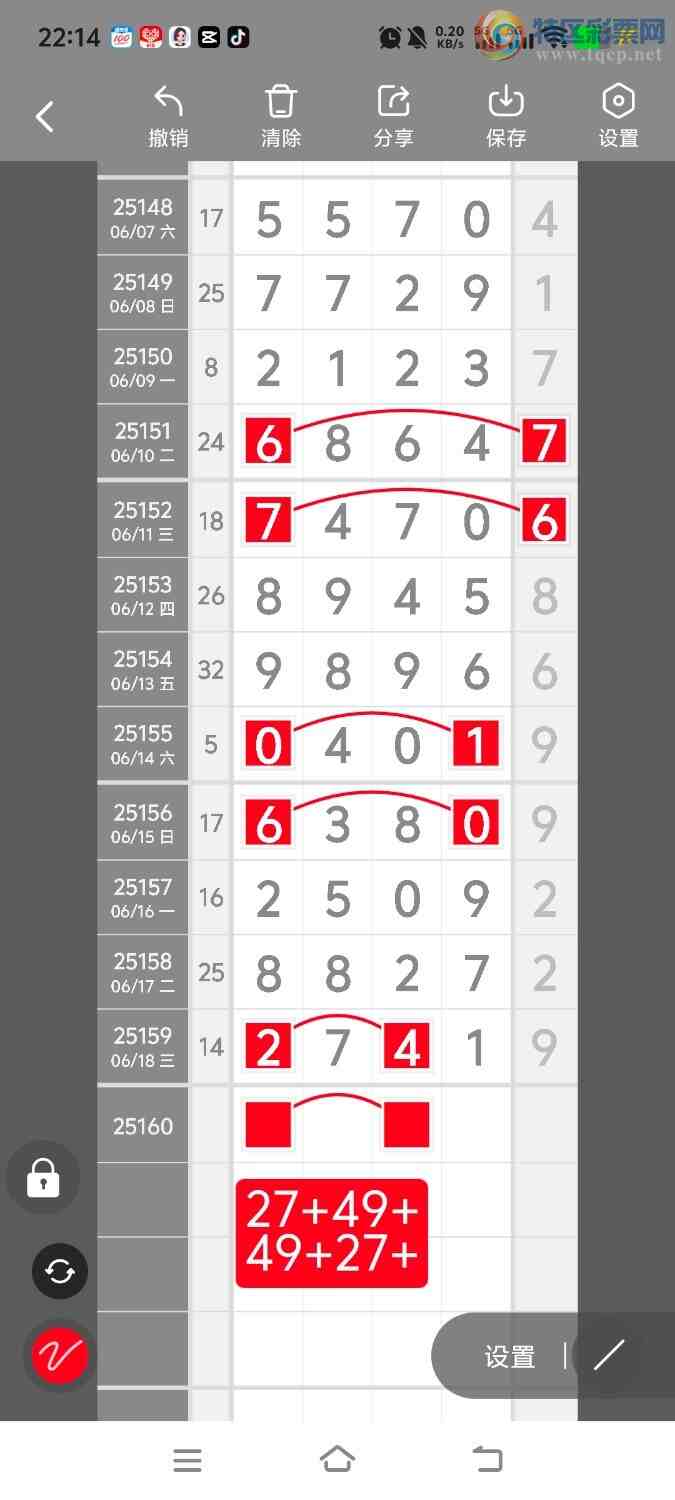
Task: Tap the circular refresh arrows button
Action: [60, 1271]
